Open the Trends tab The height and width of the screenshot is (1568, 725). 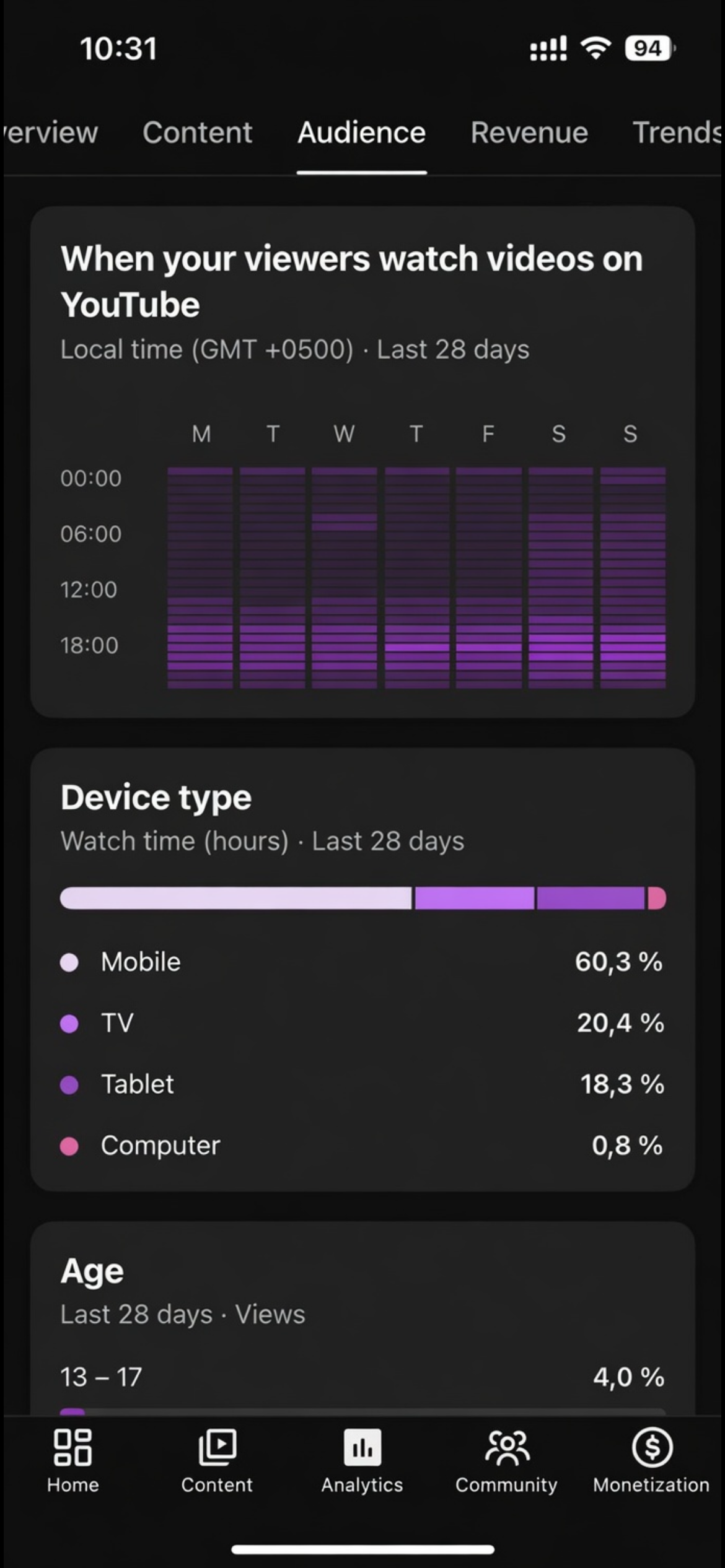click(x=677, y=133)
